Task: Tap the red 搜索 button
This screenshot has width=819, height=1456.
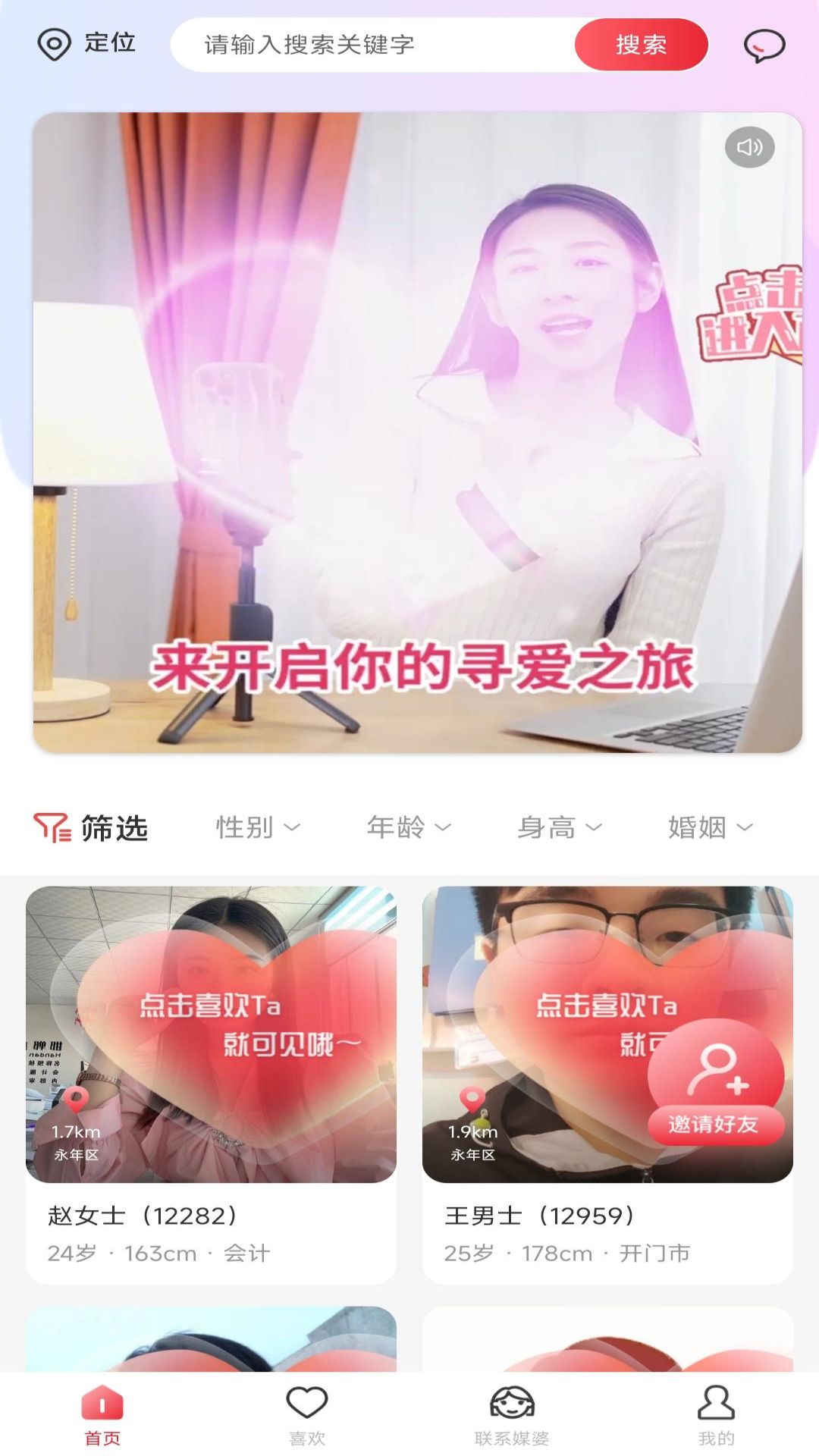Action: (641, 45)
